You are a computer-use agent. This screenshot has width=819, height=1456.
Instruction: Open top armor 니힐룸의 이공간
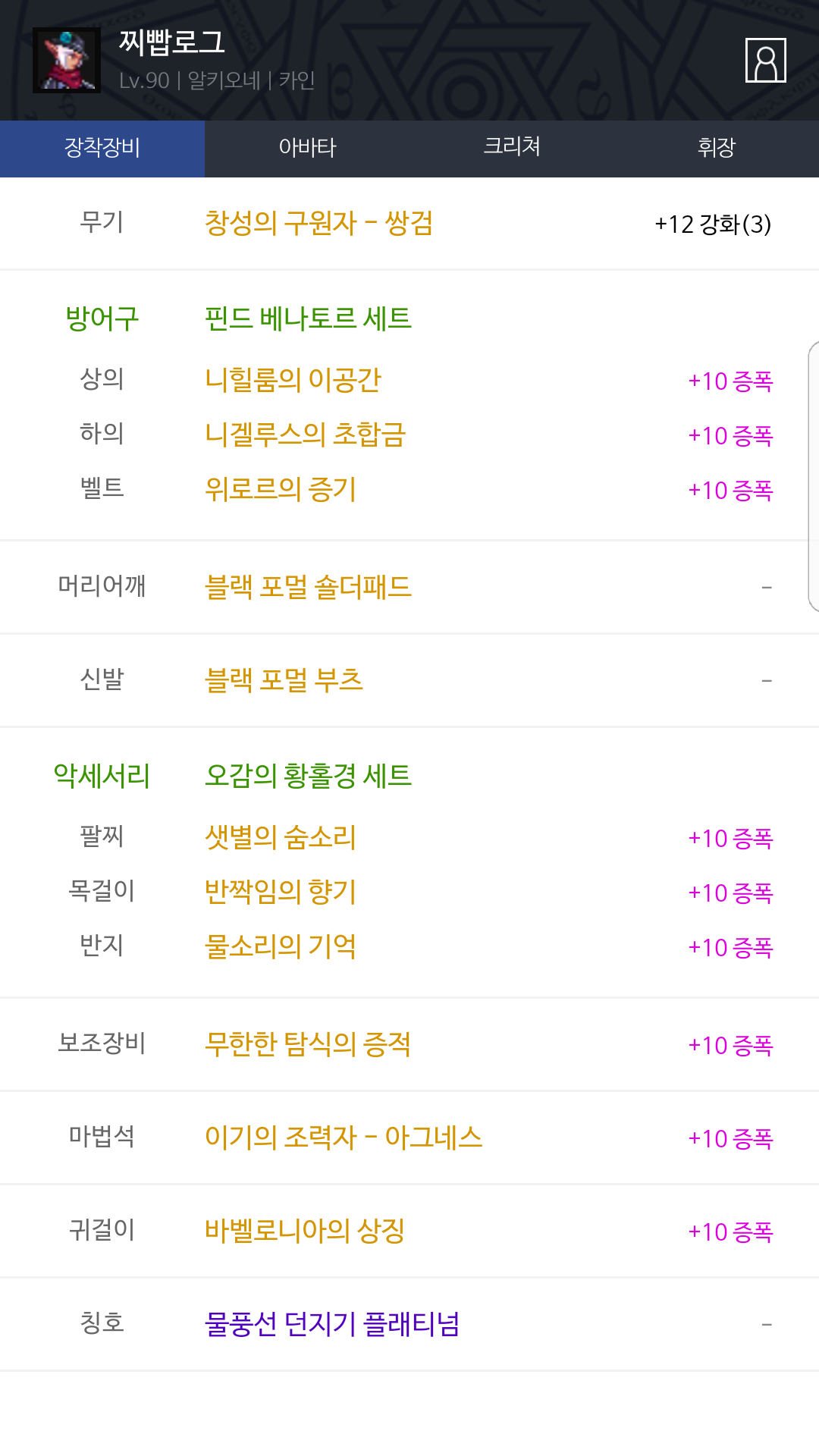293,380
